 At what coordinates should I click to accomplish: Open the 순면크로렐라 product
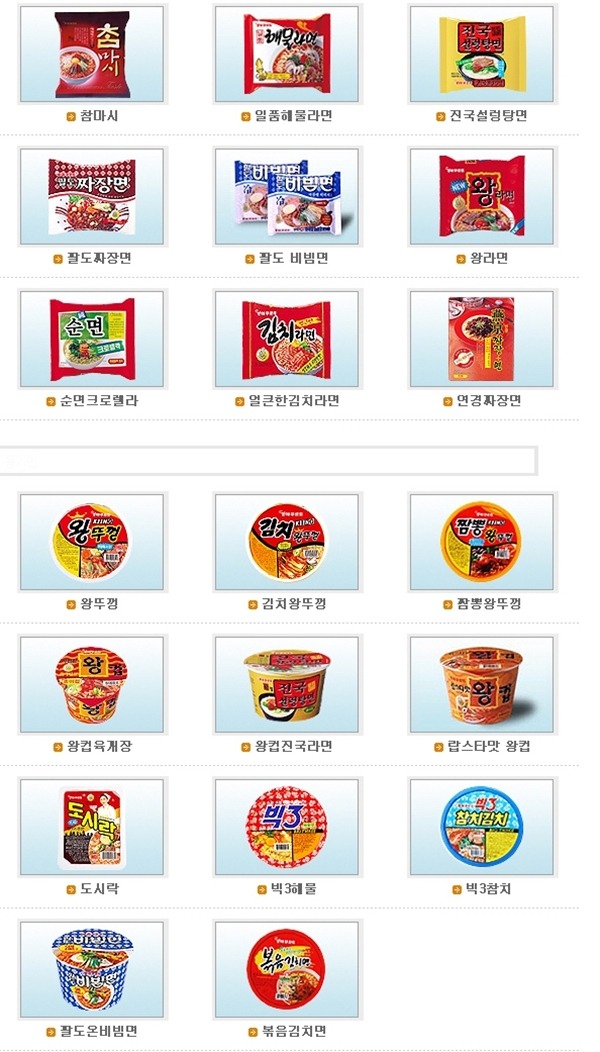pos(93,339)
